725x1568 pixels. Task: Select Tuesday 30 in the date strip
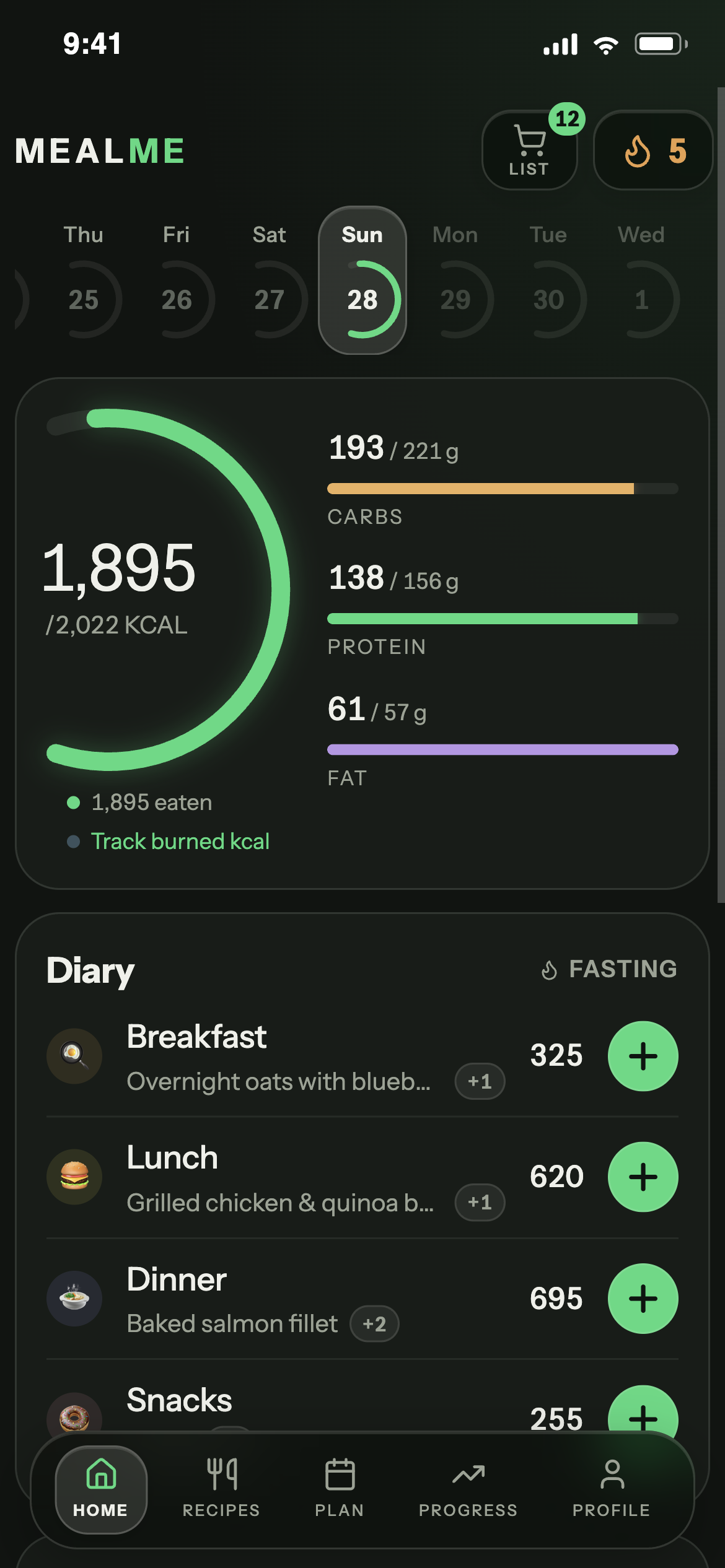pyautogui.click(x=548, y=281)
